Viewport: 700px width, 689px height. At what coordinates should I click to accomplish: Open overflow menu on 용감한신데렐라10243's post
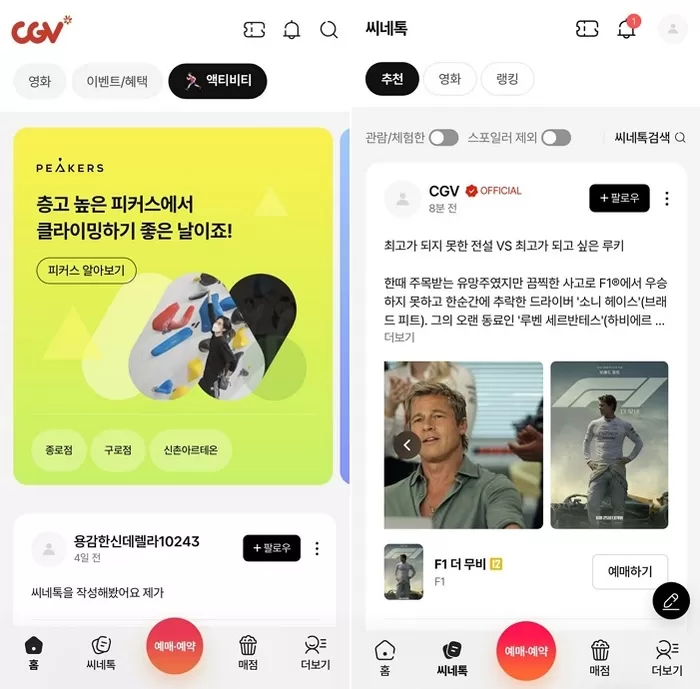coord(317,548)
